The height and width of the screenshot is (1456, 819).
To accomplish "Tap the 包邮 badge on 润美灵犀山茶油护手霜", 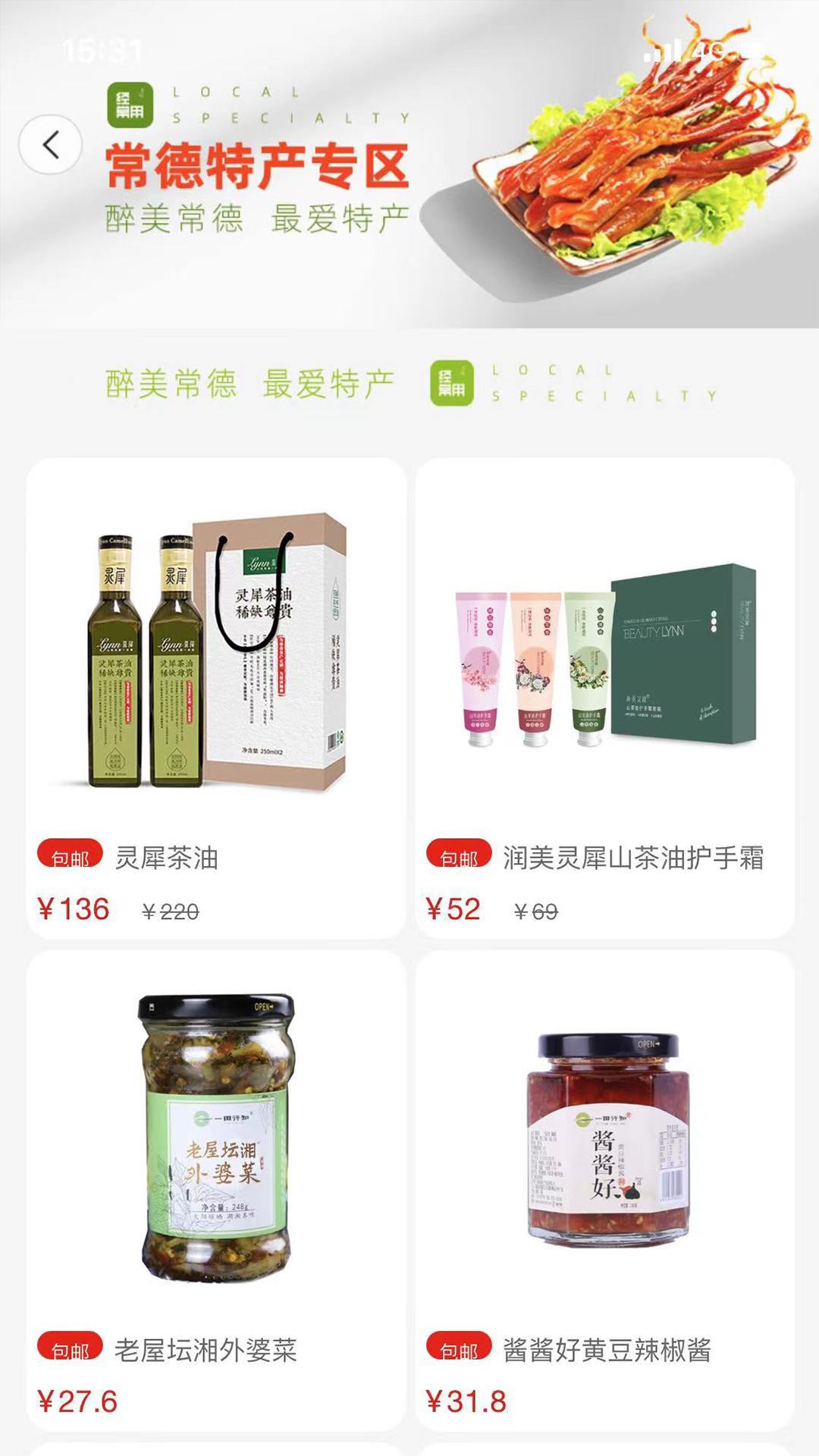I will point(461,857).
